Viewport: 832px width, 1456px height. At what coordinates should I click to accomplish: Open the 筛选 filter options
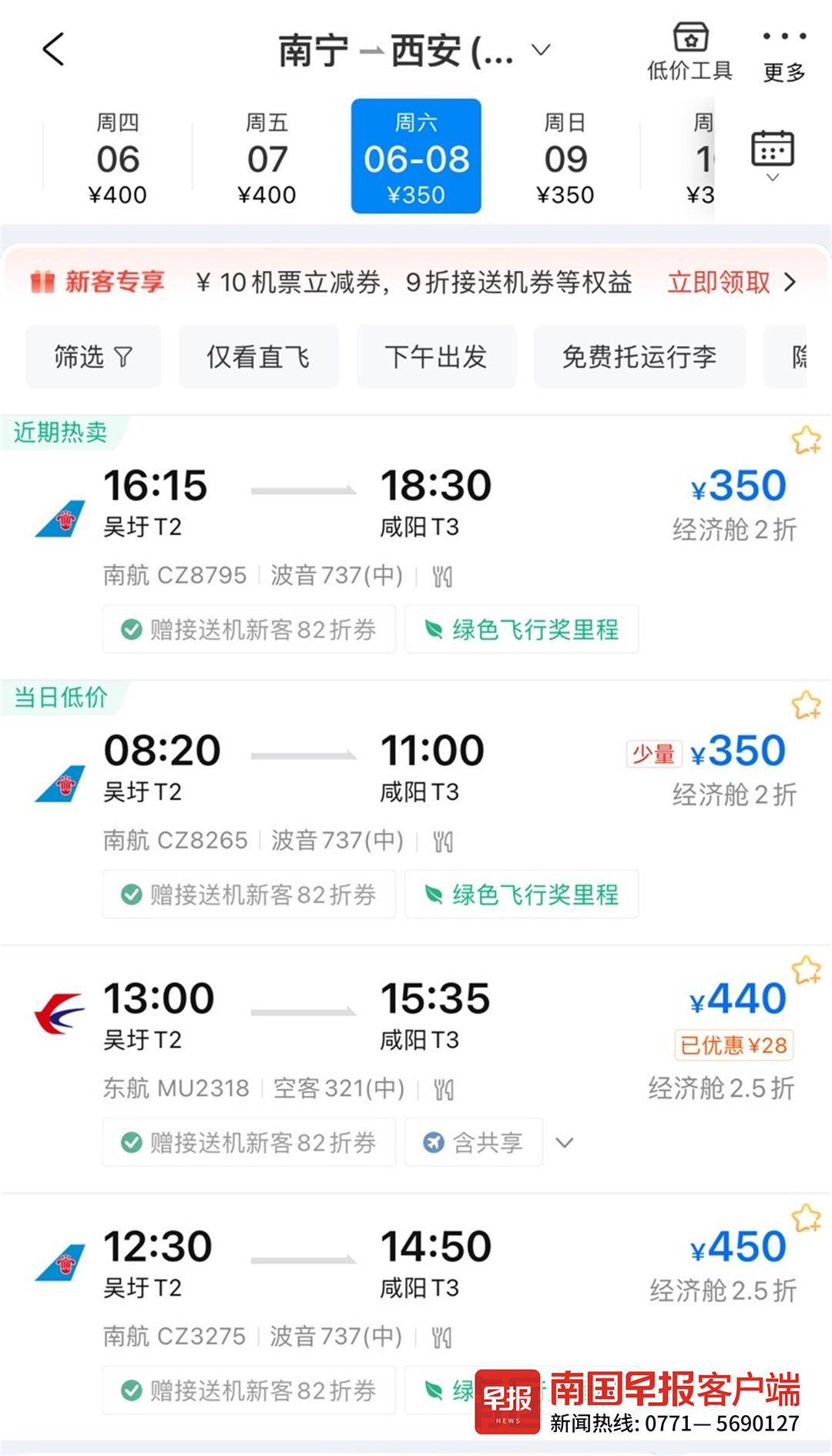[93, 356]
